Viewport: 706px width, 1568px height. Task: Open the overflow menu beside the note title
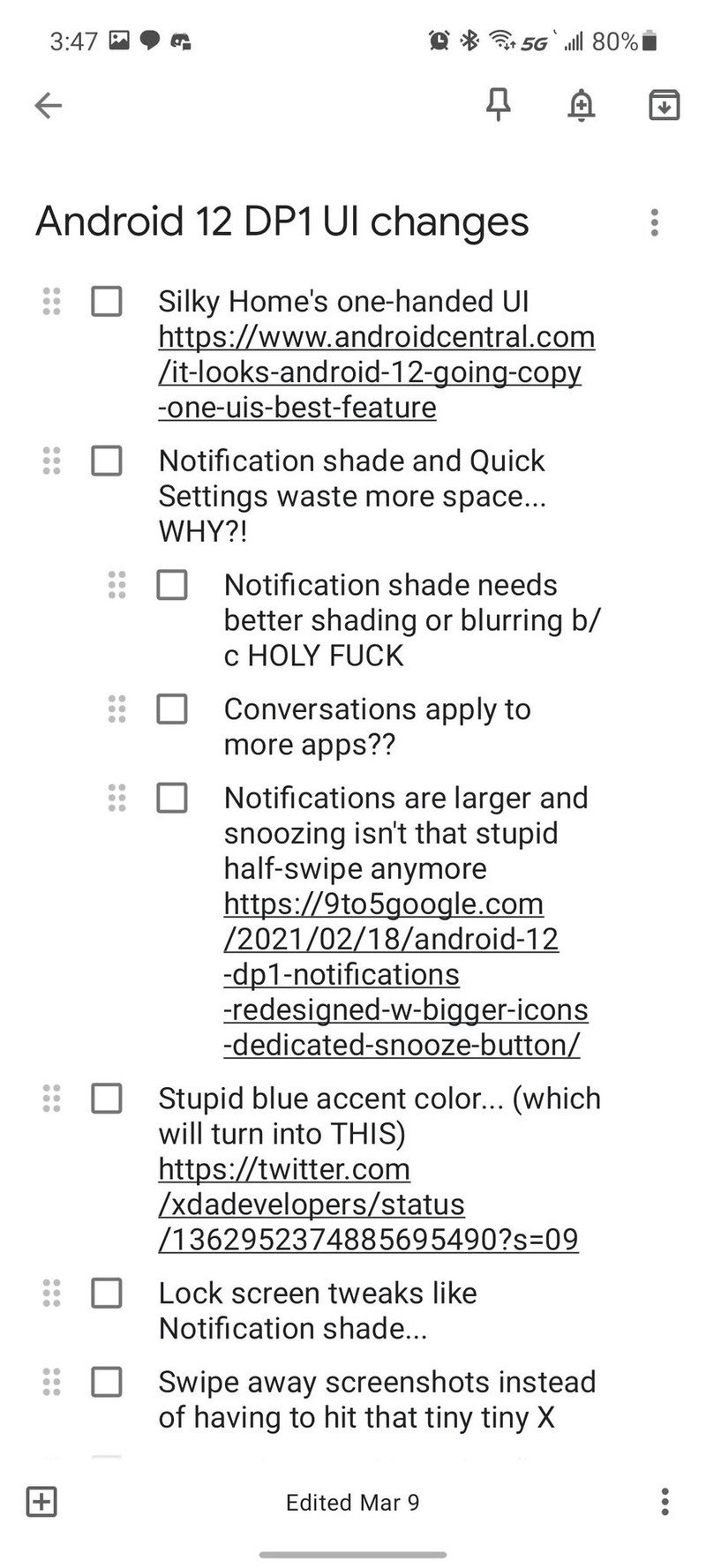654,222
